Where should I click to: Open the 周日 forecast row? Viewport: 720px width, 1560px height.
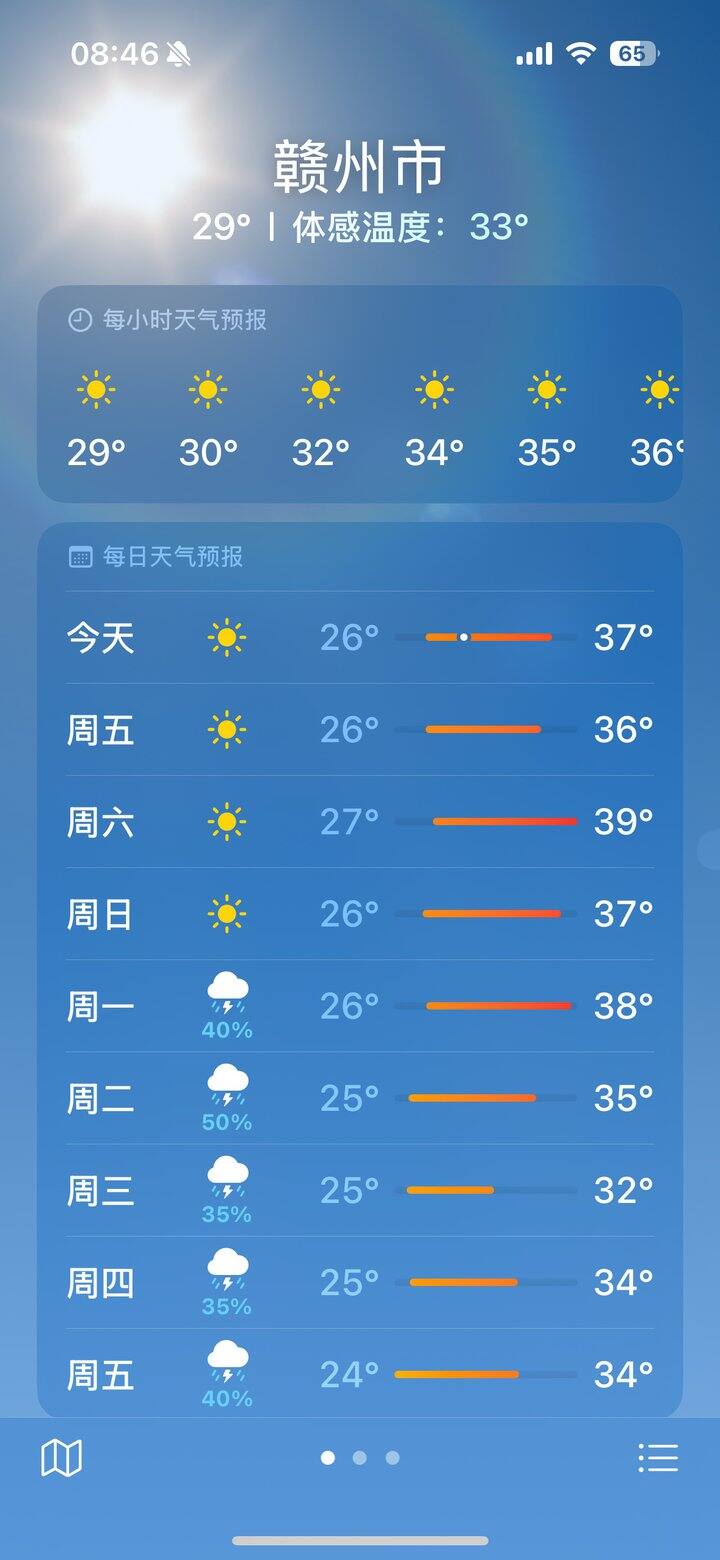point(360,914)
